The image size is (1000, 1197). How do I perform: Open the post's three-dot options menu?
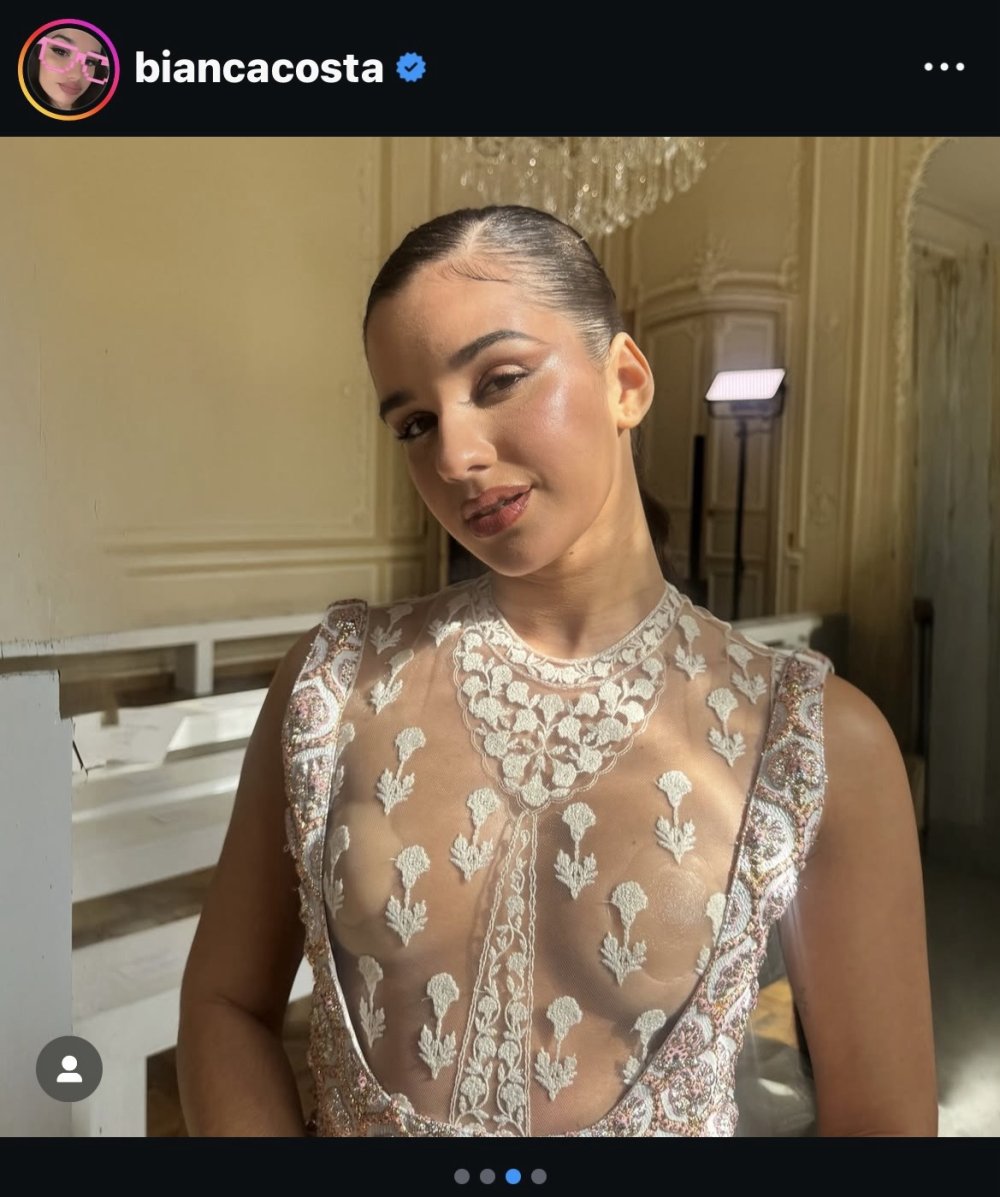pyautogui.click(x=943, y=67)
